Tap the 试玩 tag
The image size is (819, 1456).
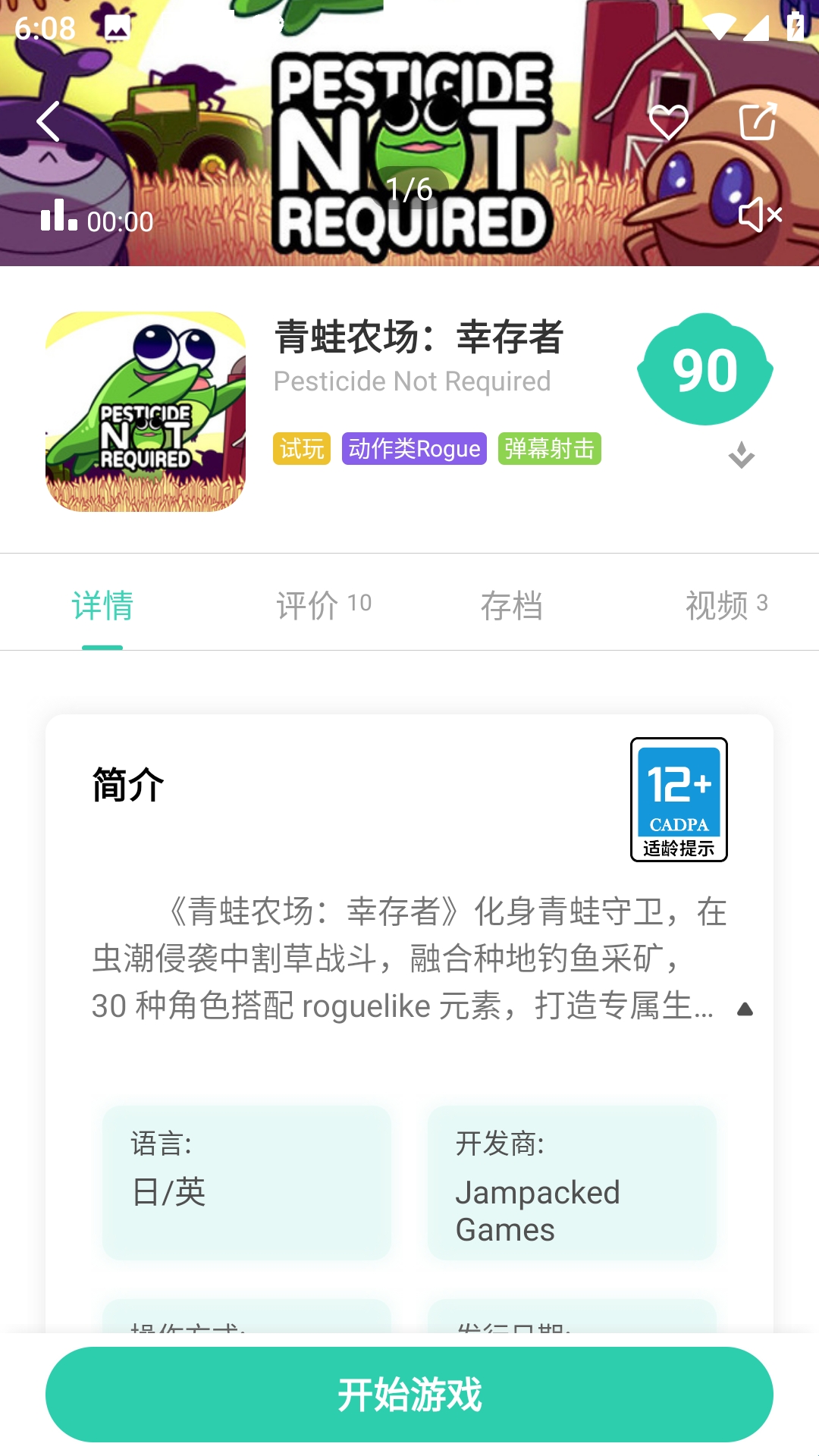pyautogui.click(x=302, y=449)
